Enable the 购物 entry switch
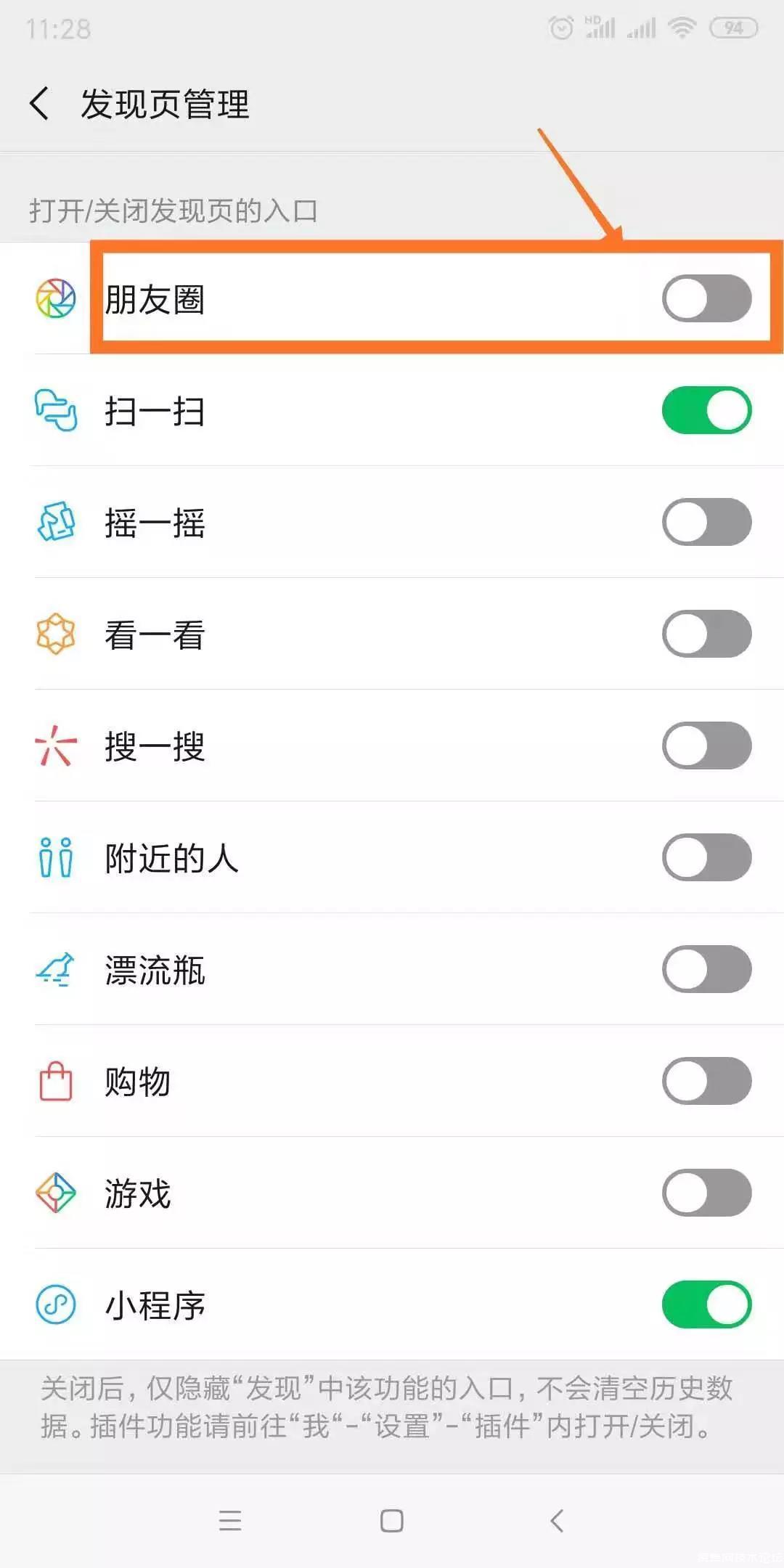 point(706,1081)
